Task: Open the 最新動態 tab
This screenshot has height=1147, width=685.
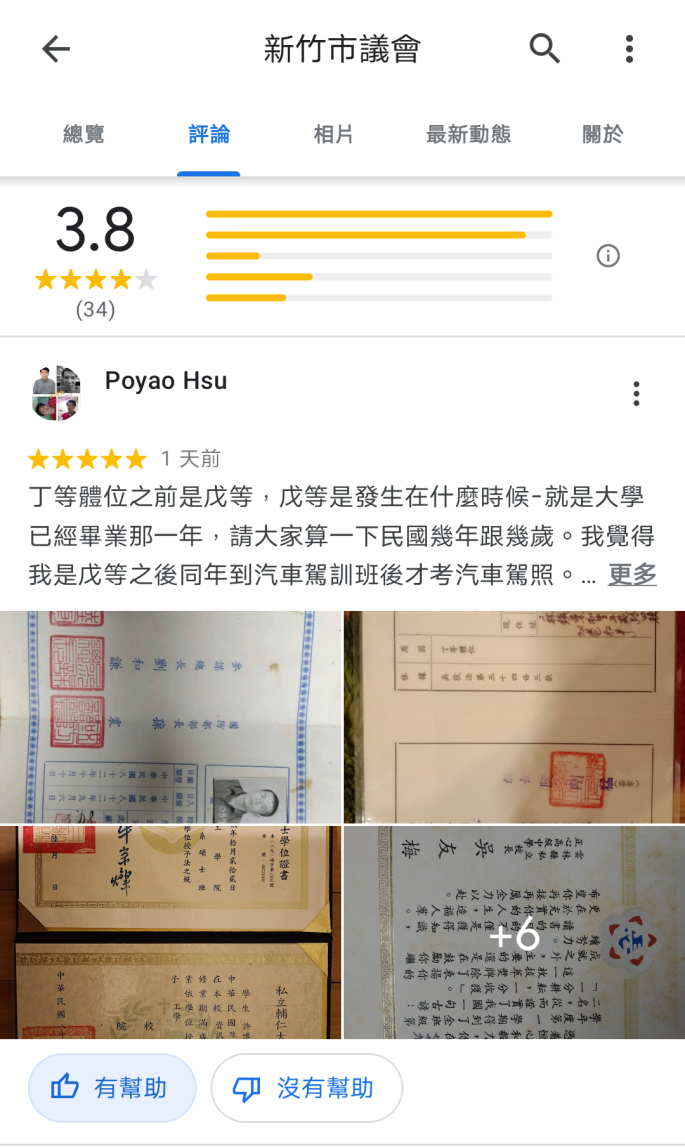Action: pos(468,135)
